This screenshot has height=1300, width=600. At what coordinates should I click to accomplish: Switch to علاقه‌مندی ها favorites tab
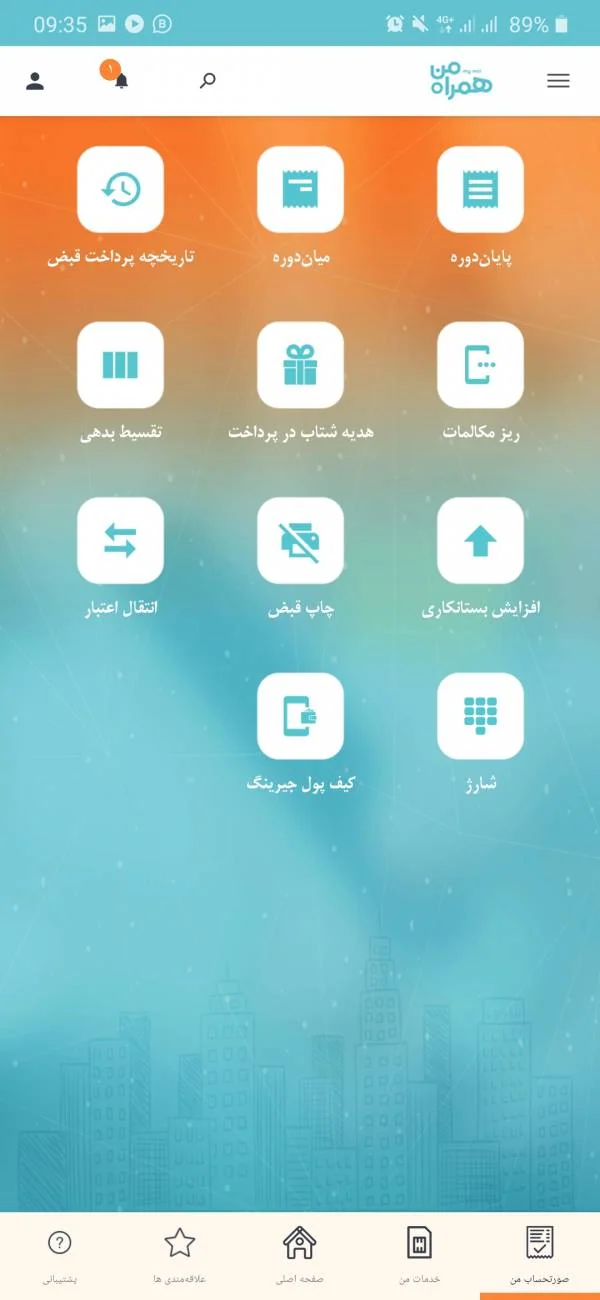(x=180, y=1254)
